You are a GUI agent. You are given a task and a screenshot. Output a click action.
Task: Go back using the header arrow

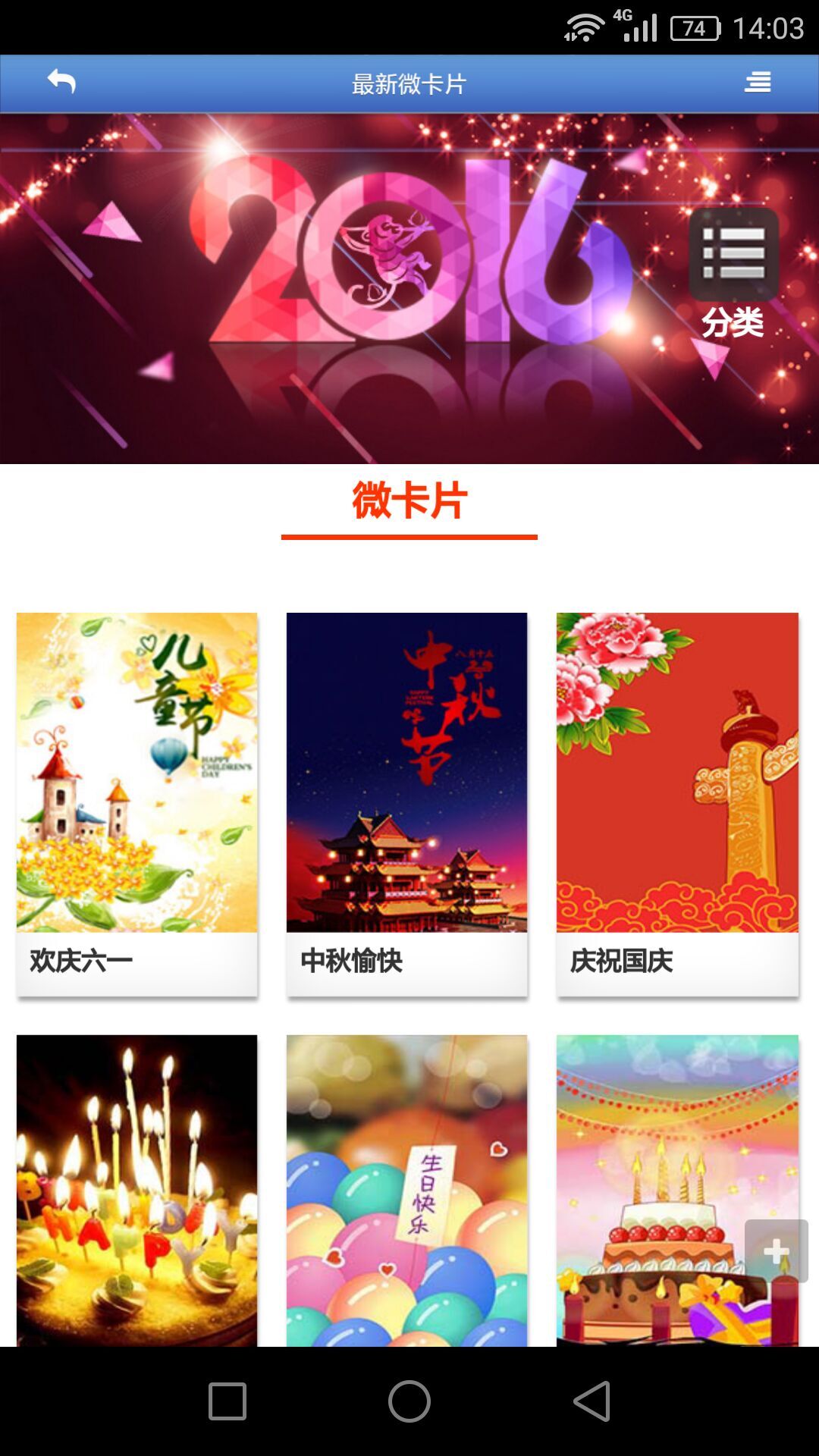pos(61,81)
